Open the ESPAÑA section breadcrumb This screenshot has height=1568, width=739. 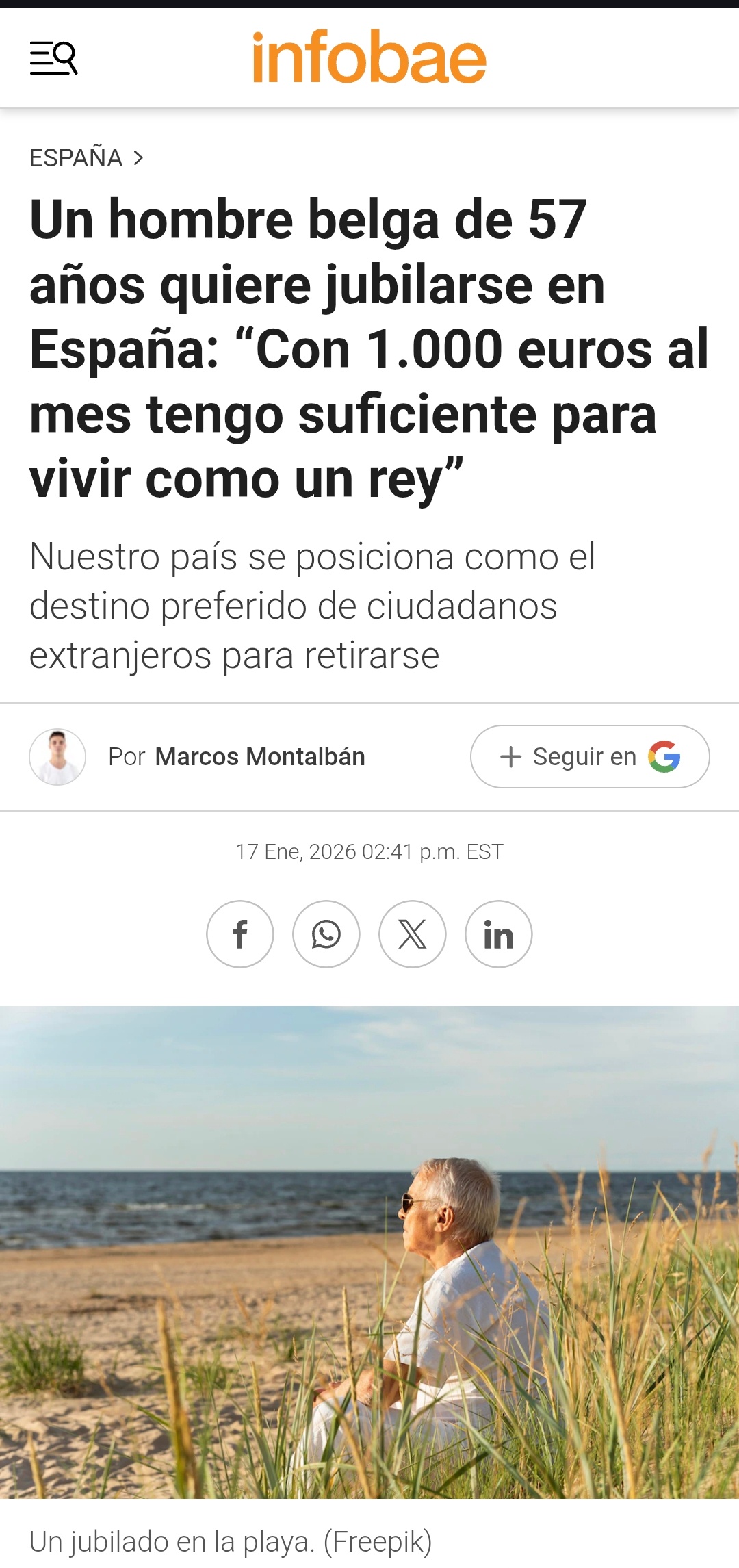tap(76, 158)
